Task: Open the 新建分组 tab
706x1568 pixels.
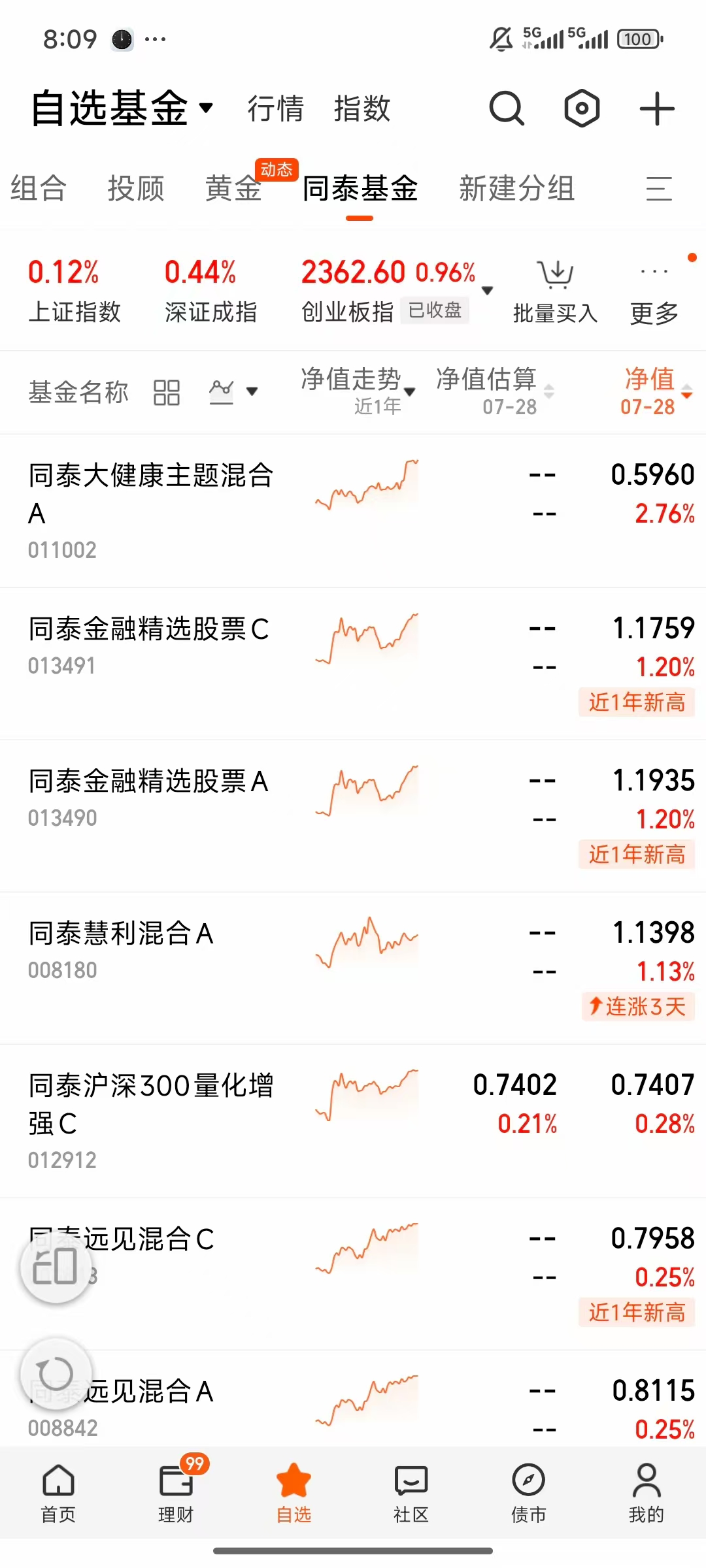Action: point(516,189)
